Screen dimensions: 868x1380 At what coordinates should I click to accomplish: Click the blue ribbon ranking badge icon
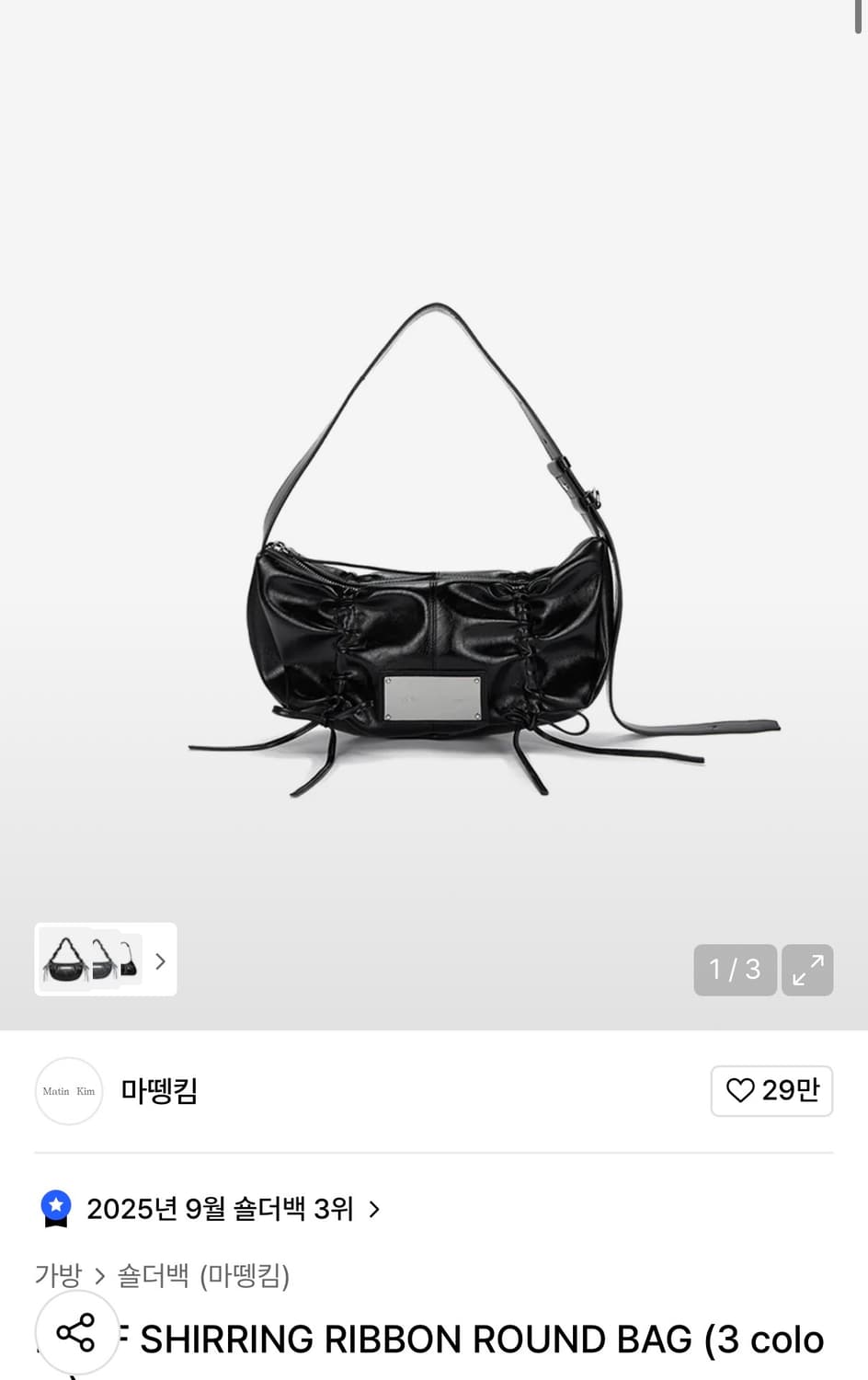pos(56,1209)
